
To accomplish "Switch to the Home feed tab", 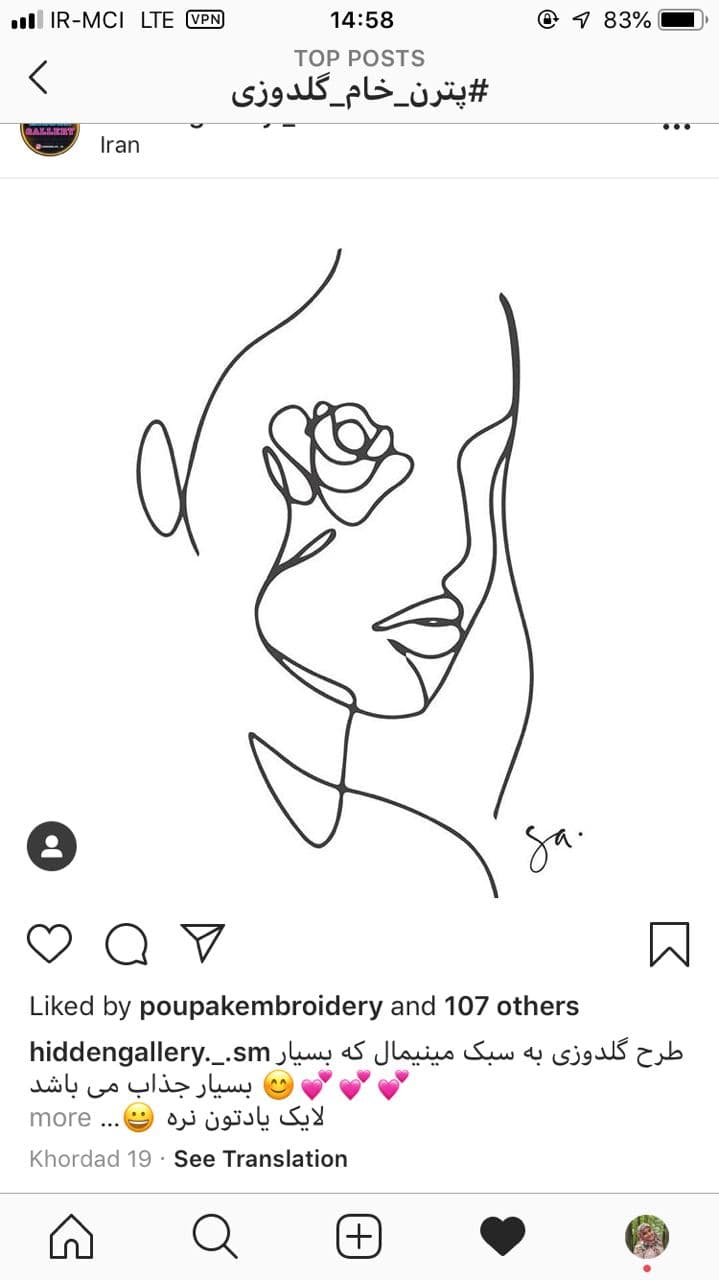I will [x=71, y=1237].
